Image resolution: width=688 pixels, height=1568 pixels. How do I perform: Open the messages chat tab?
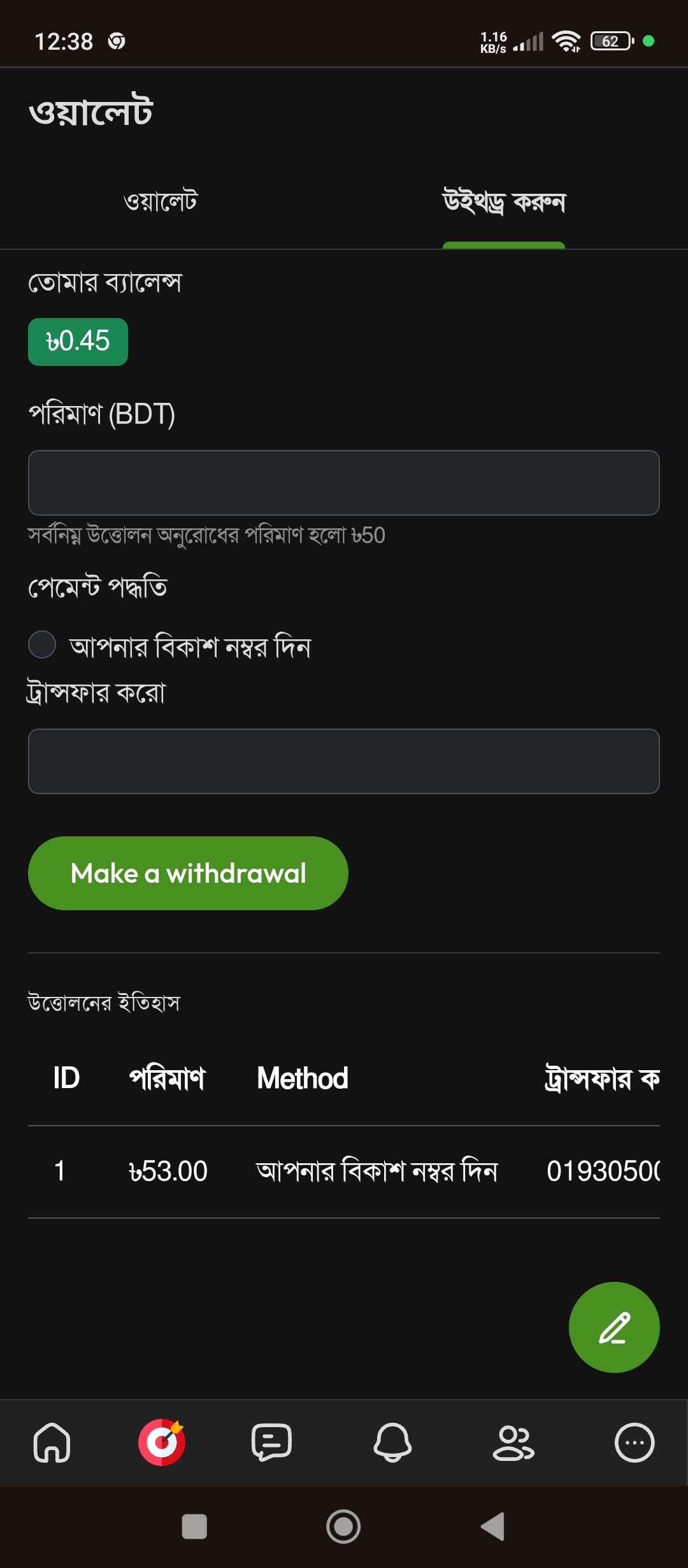(x=272, y=1442)
